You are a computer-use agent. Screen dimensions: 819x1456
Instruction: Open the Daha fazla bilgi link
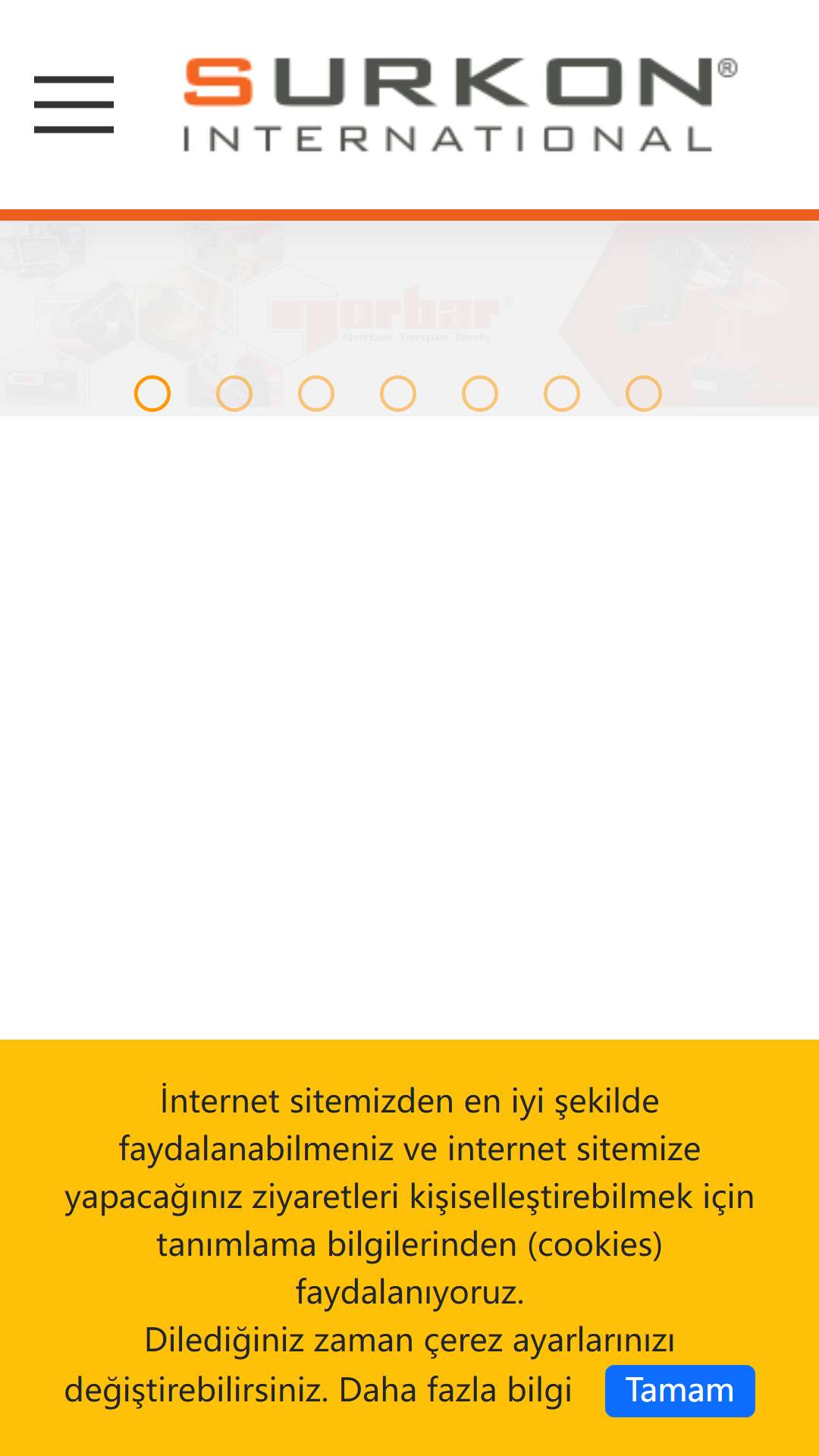click(455, 1391)
